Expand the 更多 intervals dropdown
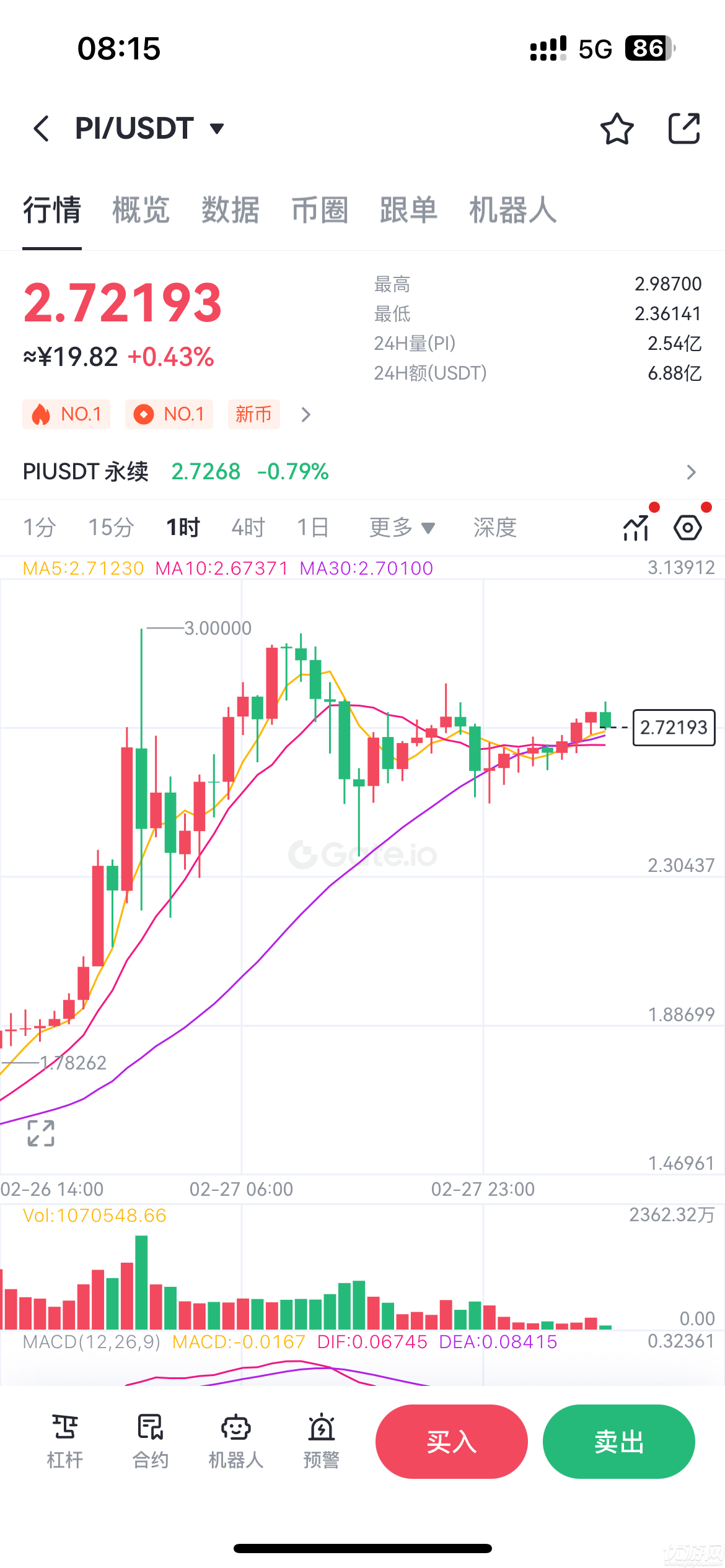Viewport: 725px width, 1568px height. pos(402,528)
